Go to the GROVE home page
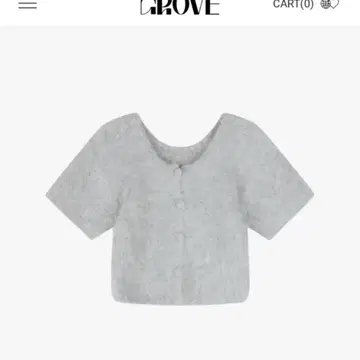This screenshot has width=360, height=360. click(x=180, y=7)
